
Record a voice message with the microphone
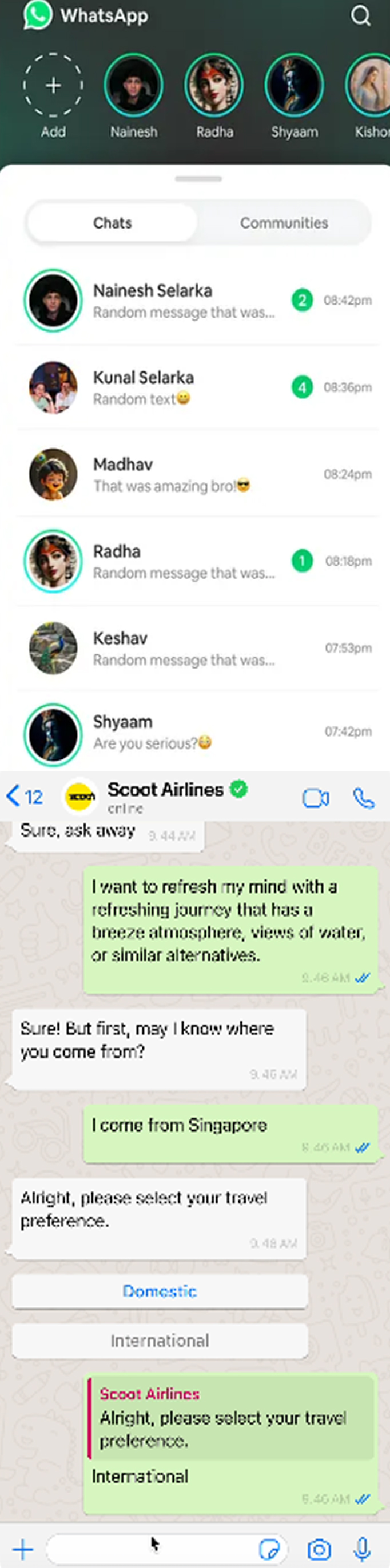pyautogui.click(x=363, y=1549)
